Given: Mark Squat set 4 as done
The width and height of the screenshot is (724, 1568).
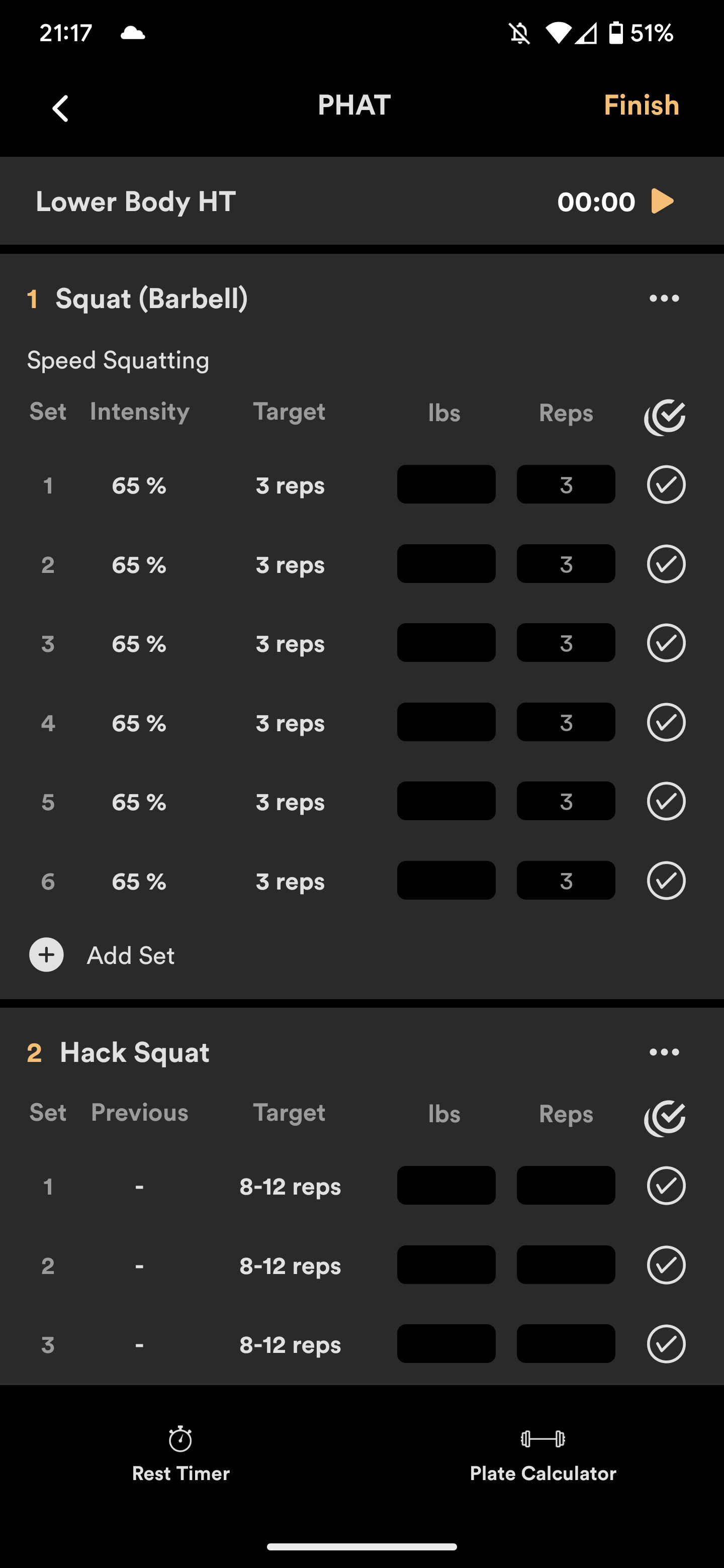Looking at the screenshot, I should coord(665,722).
